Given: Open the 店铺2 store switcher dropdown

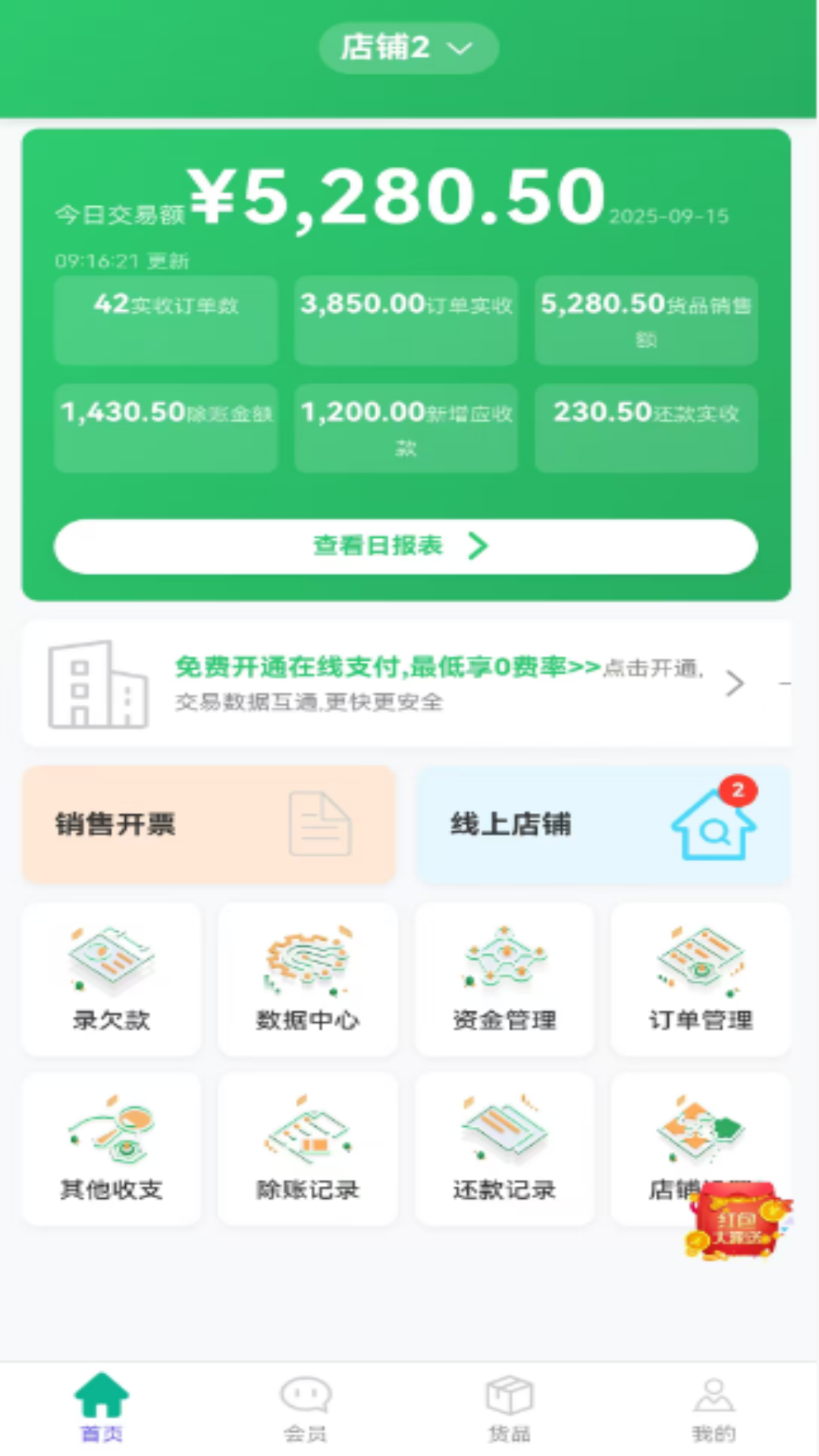Looking at the screenshot, I should point(408,48).
